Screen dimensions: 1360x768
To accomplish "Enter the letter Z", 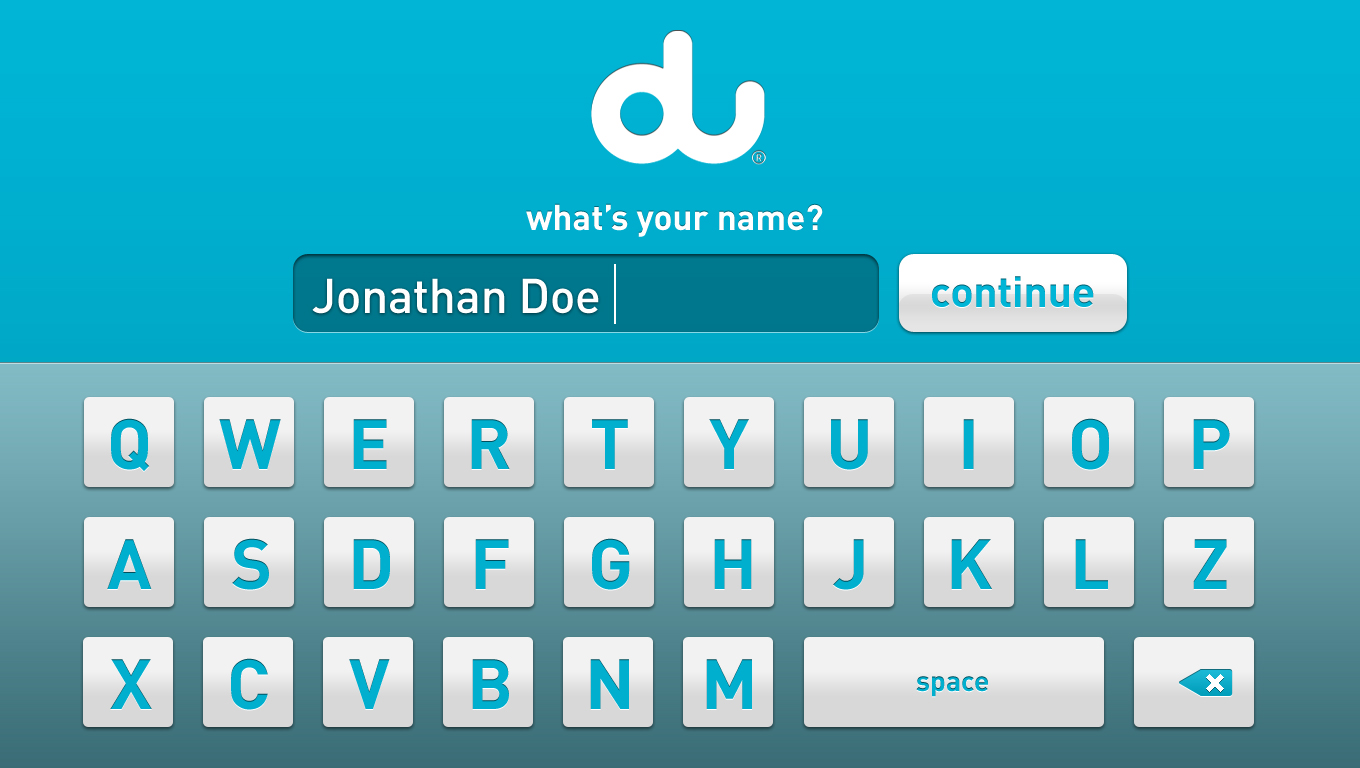I will click(x=1209, y=562).
